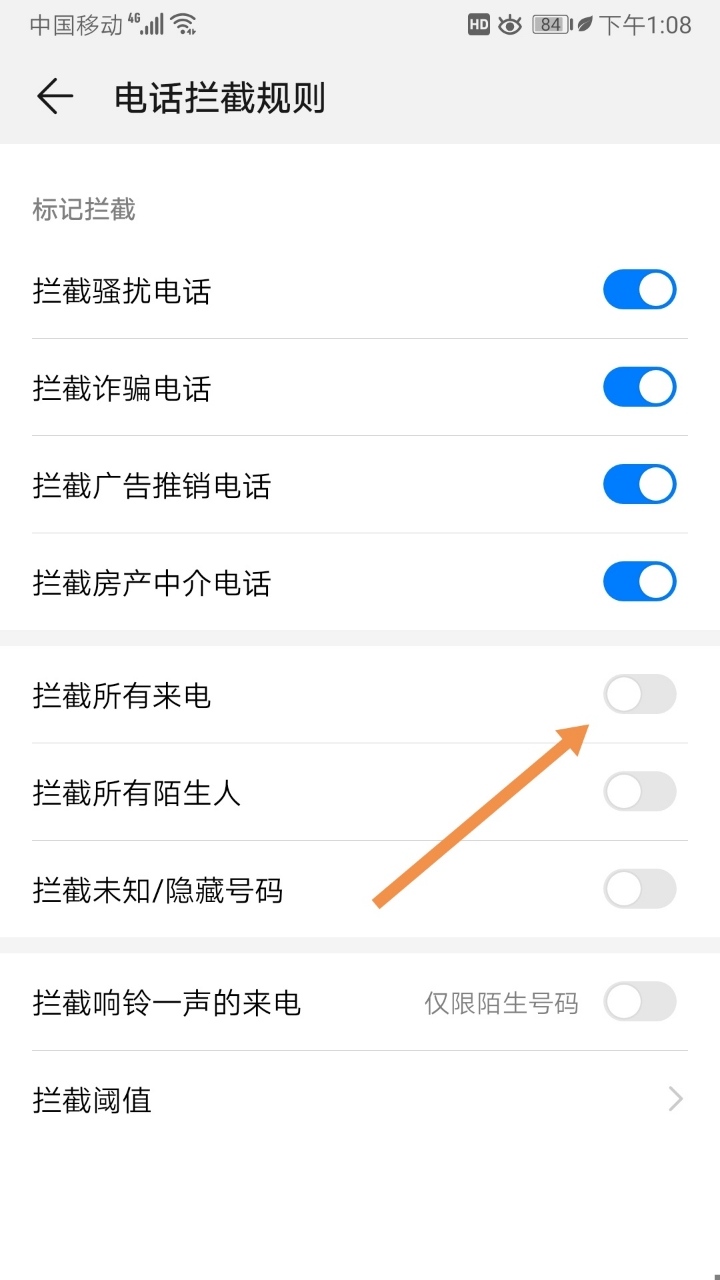
Task: Tap the HD volte indicator icon
Action: (x=480, y=23)
